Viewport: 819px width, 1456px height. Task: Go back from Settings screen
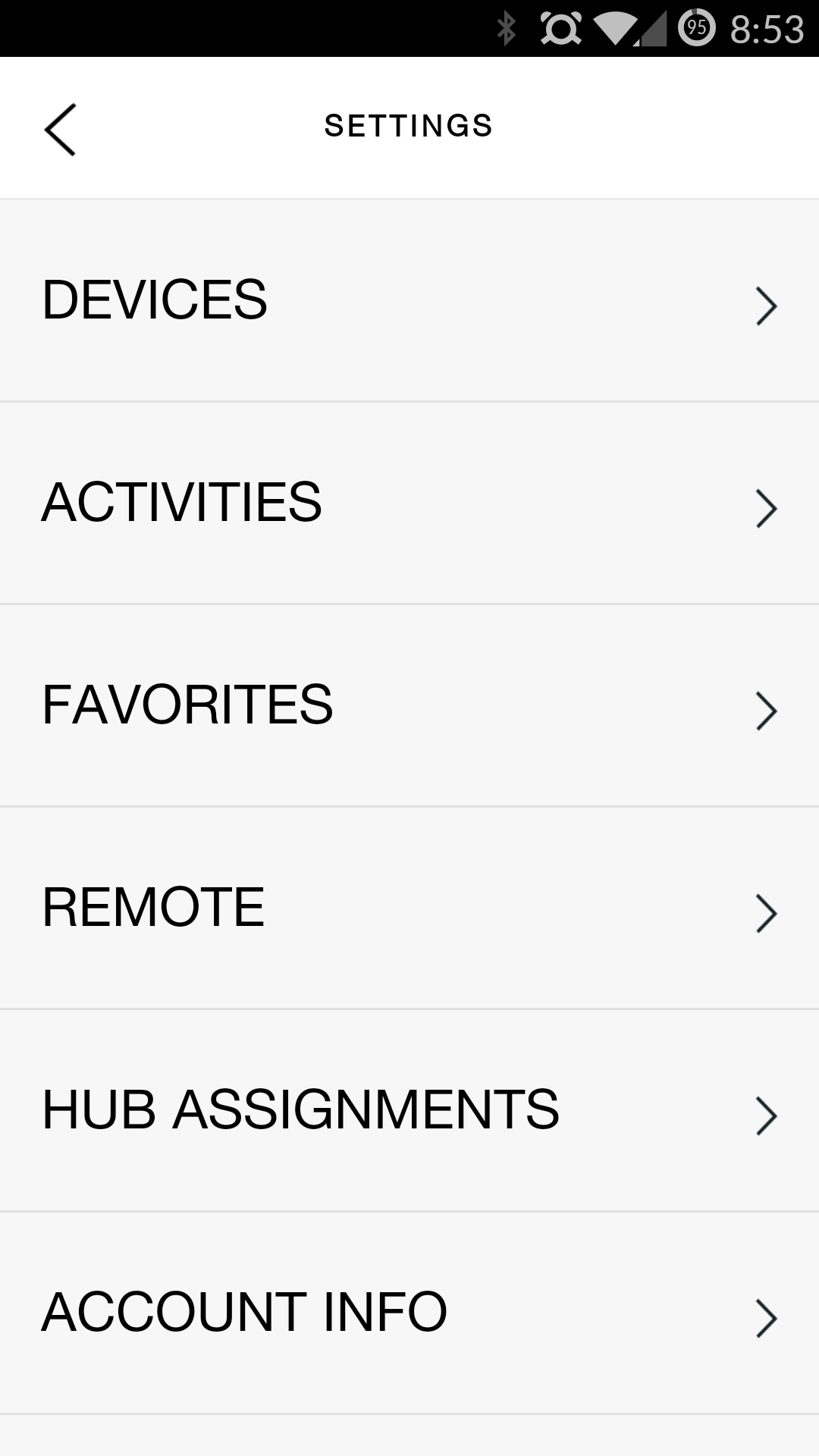tap(60, 130)
